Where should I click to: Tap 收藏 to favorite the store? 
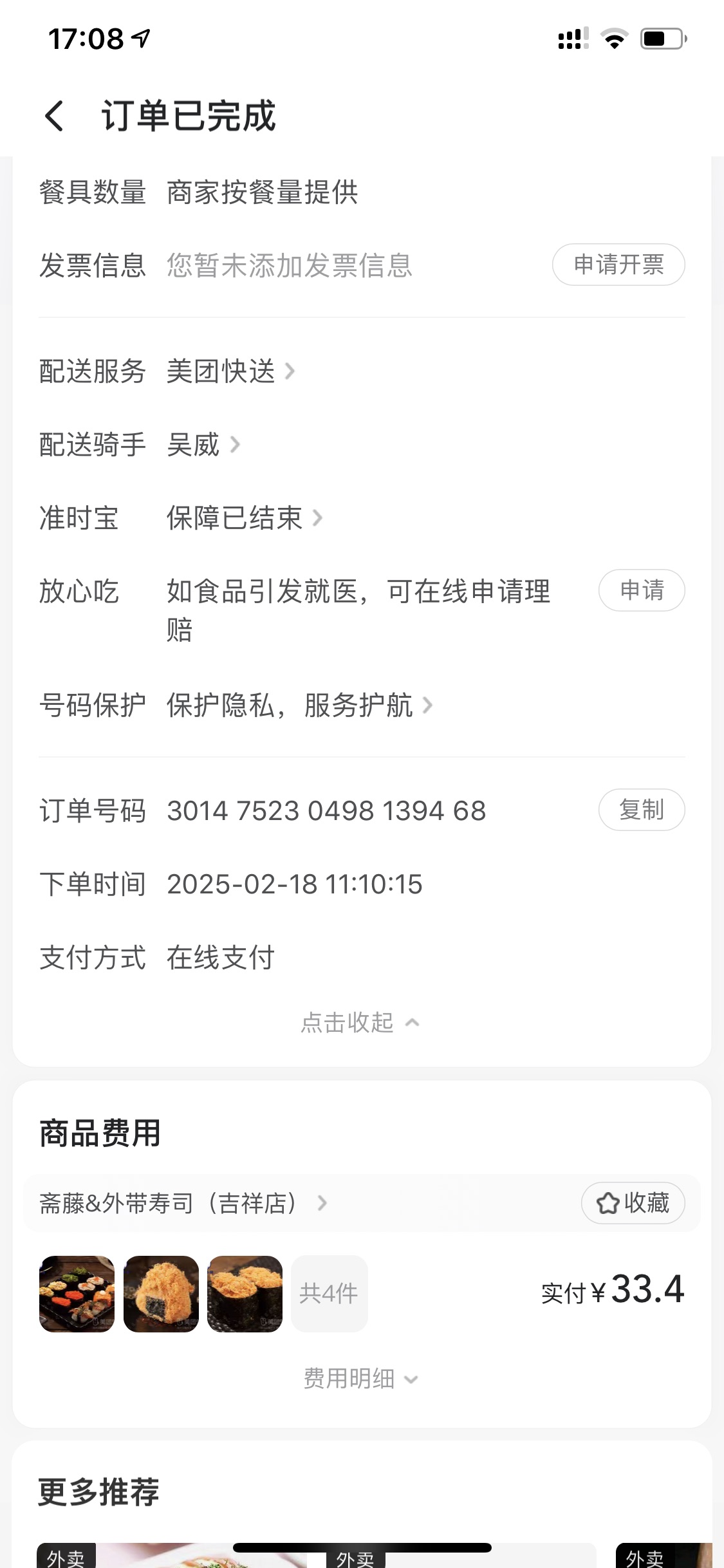pos(633,1203)
